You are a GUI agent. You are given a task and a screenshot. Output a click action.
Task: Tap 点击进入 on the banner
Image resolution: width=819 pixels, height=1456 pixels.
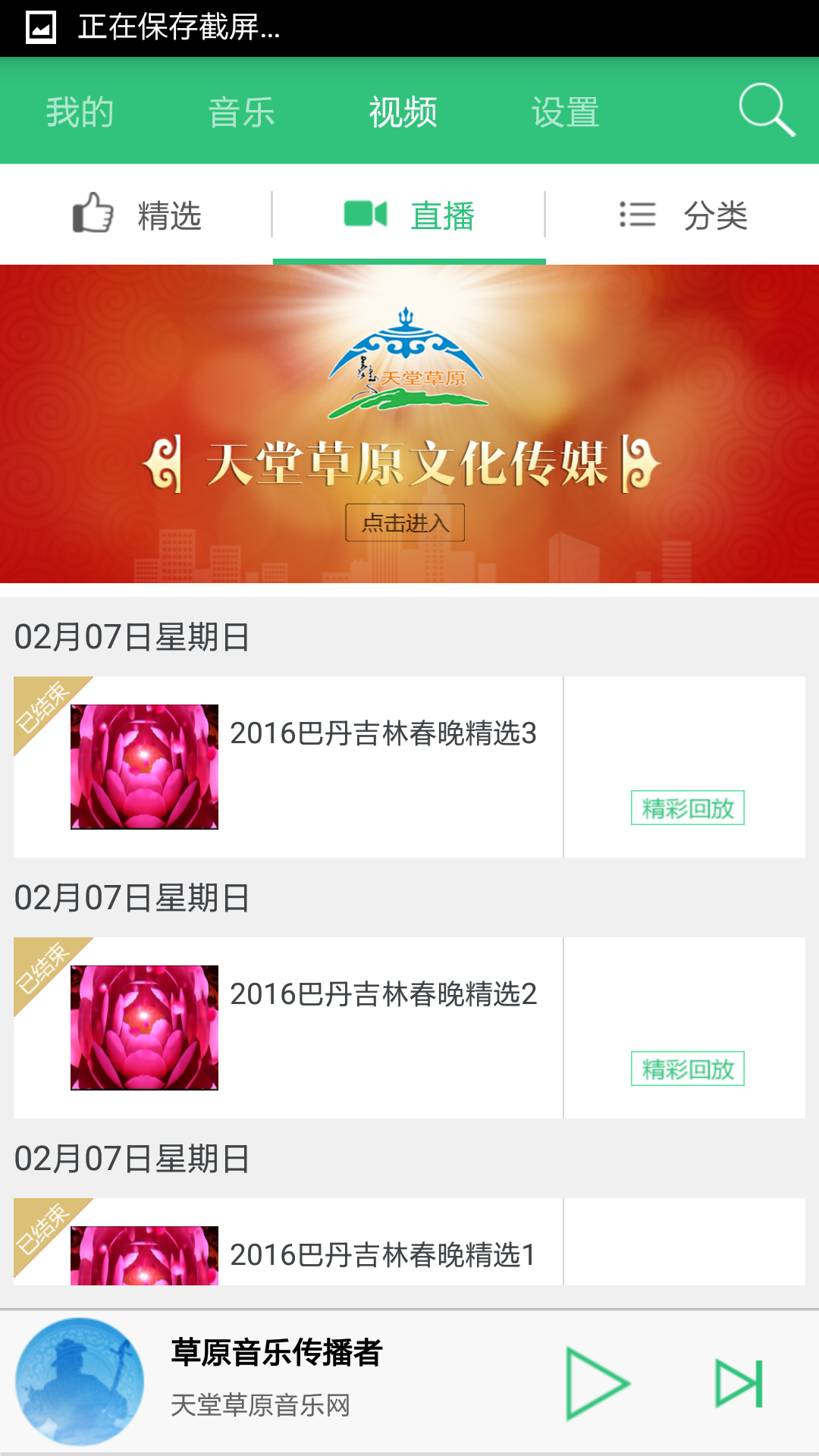[405, 522]
